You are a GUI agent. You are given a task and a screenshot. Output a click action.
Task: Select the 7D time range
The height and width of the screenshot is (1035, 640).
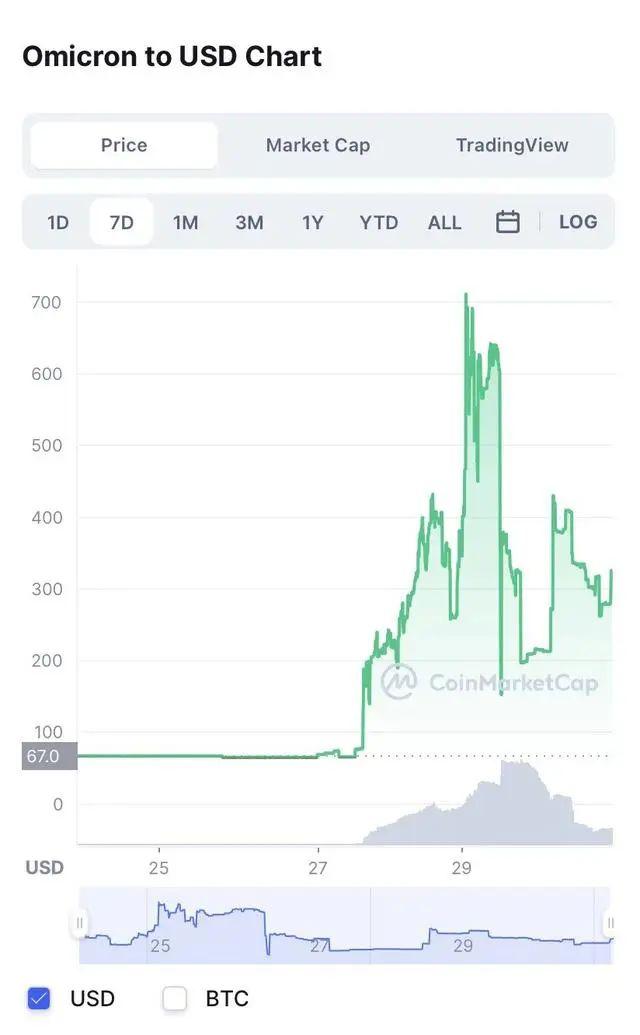click(x=121, y=222)
